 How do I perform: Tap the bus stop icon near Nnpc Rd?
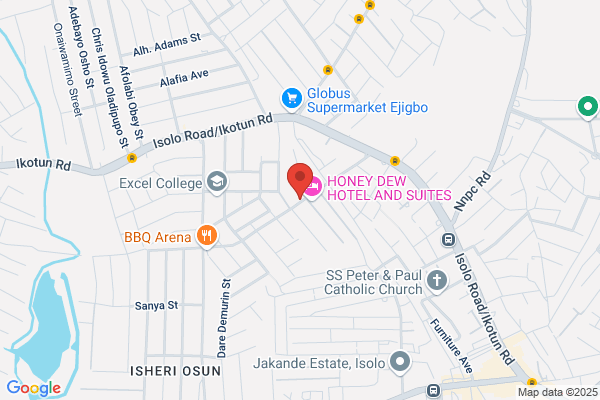(x=448, y=240)
